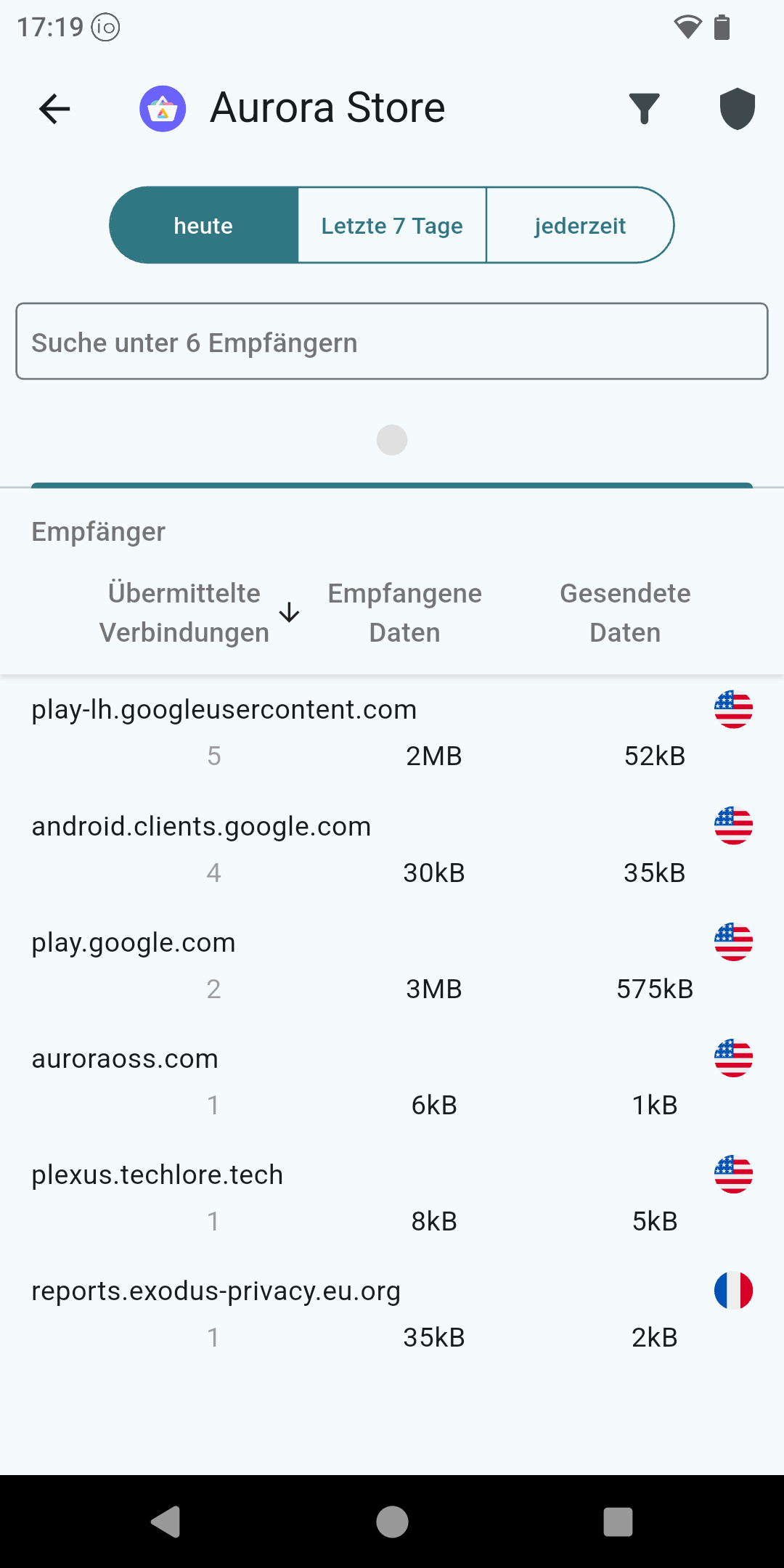The width and height of the screenshot is (784, 1568).
Task: Open reports.exodus-privacy.eu.org details
Action: tap(392, 1314)
